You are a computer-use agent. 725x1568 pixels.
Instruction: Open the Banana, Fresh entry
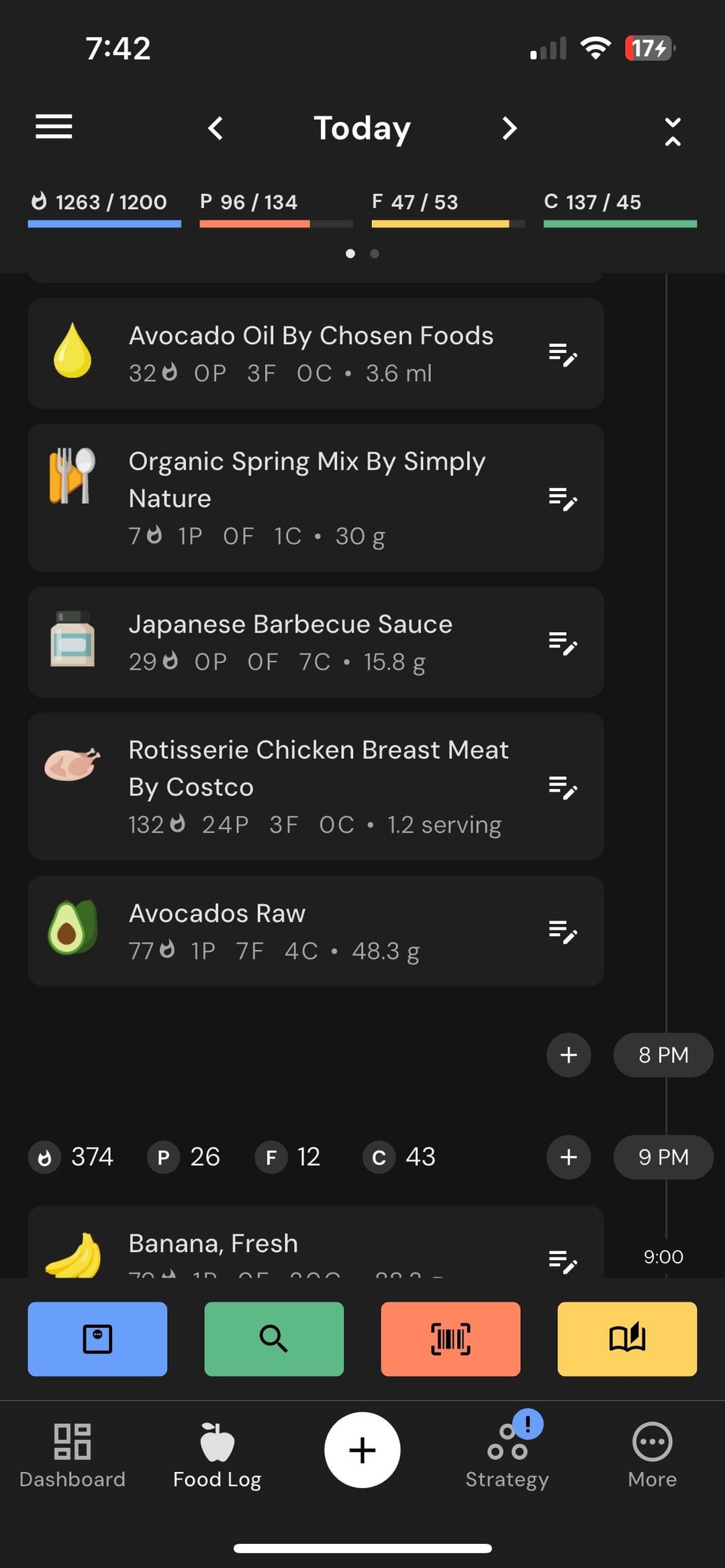tap(316, 1242)
